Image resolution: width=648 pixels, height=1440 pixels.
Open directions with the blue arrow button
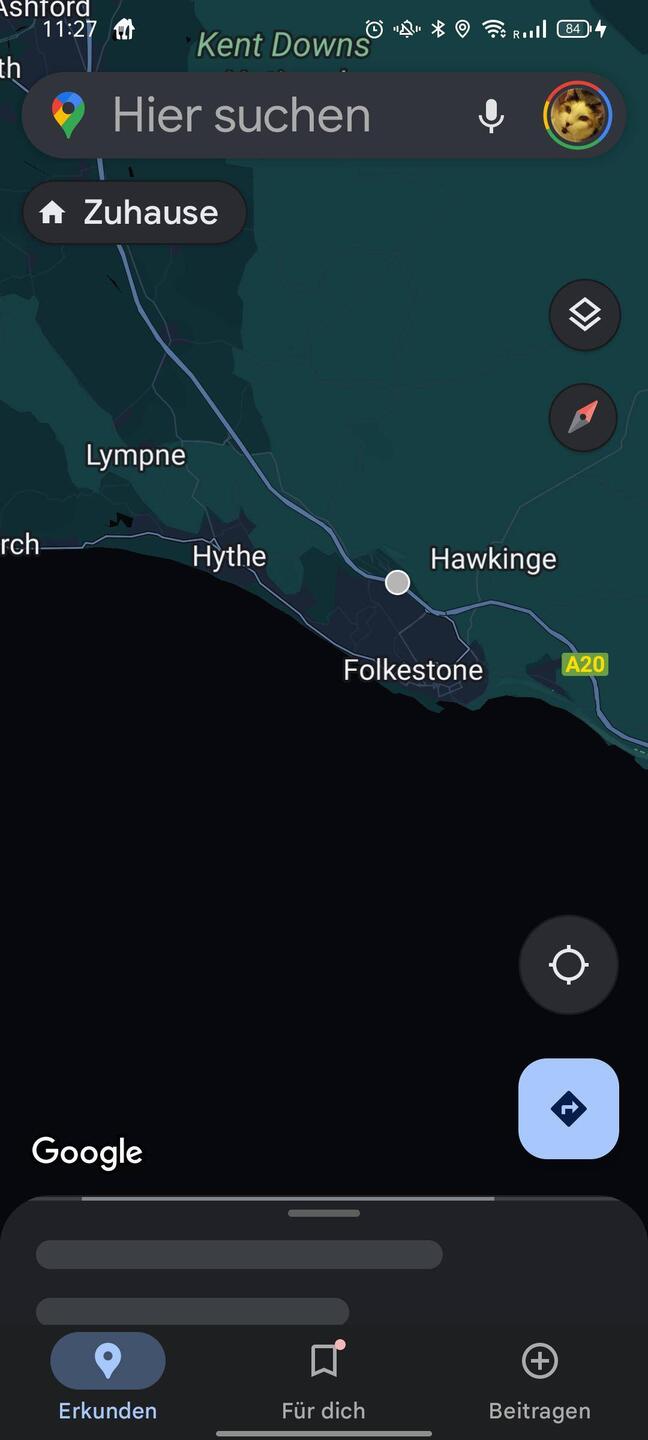[x=568, y=1108]
